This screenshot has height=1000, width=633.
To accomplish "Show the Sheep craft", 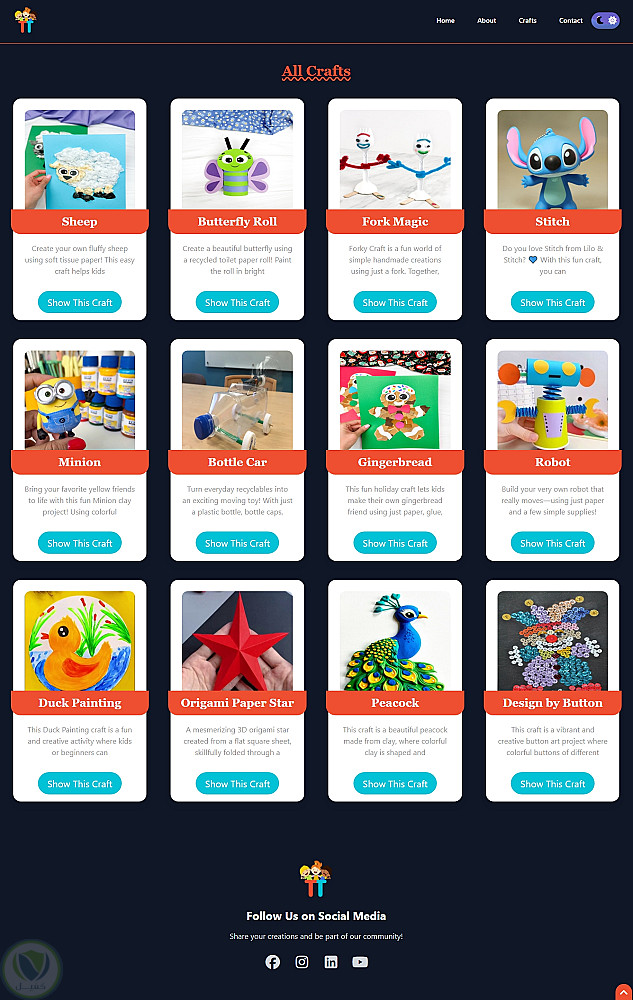I will point(80,302).
